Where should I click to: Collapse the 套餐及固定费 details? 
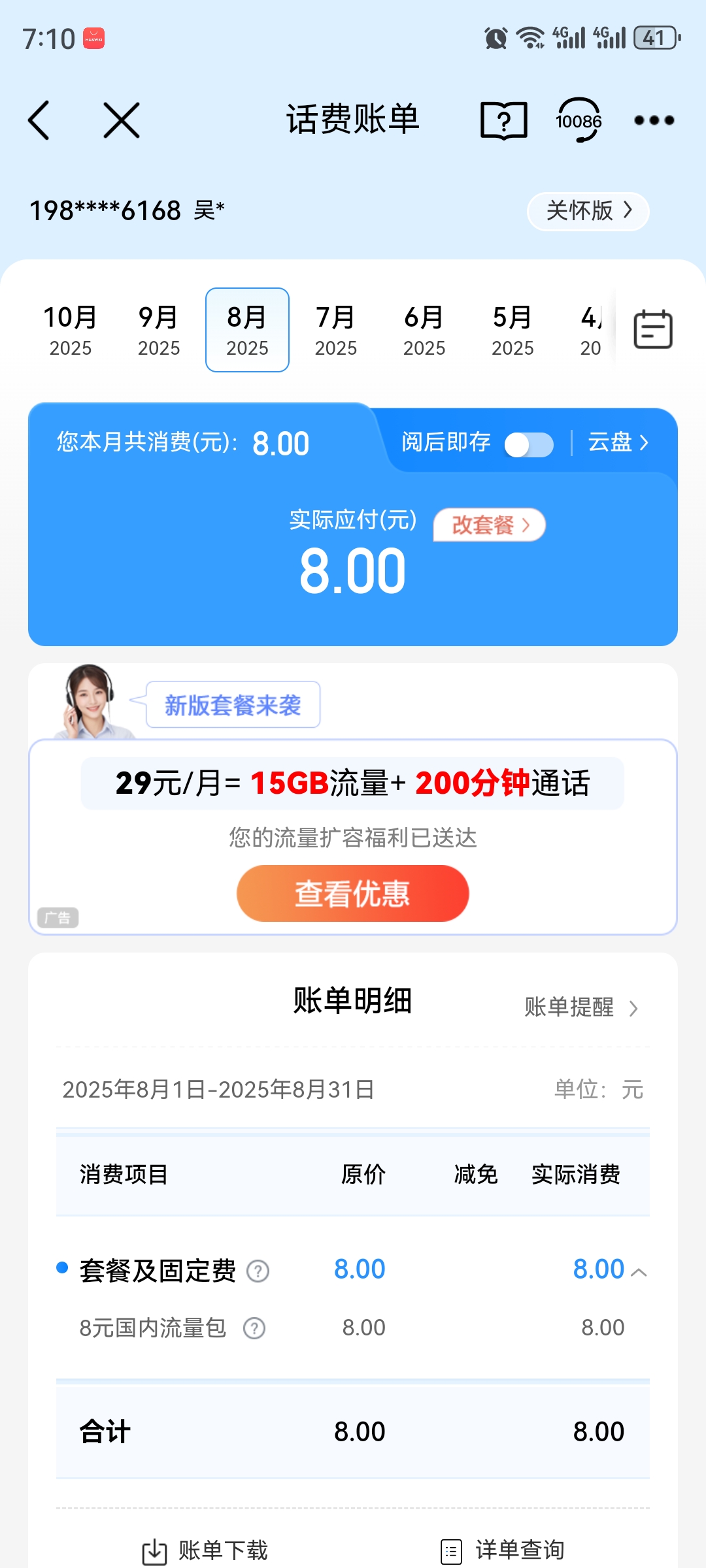point(639,1272)
